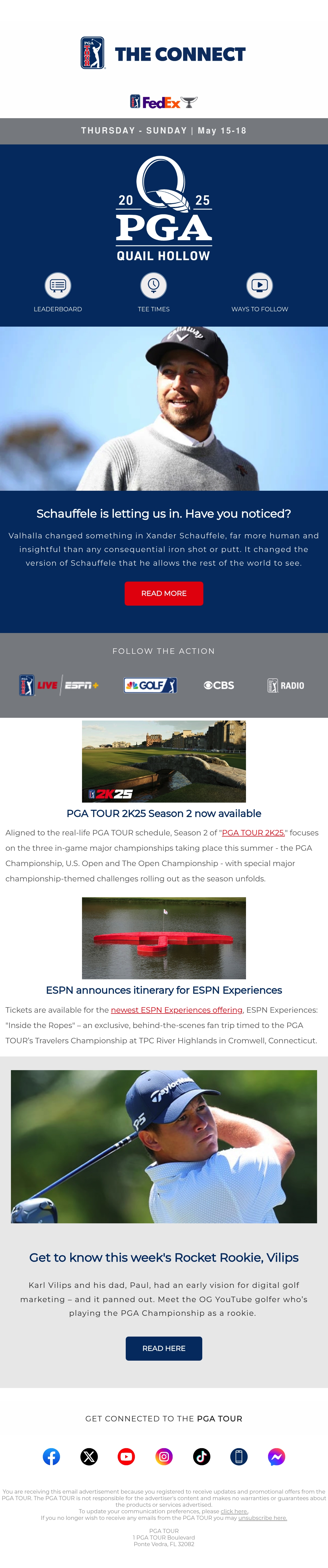View Tee Times

(153, 285)
